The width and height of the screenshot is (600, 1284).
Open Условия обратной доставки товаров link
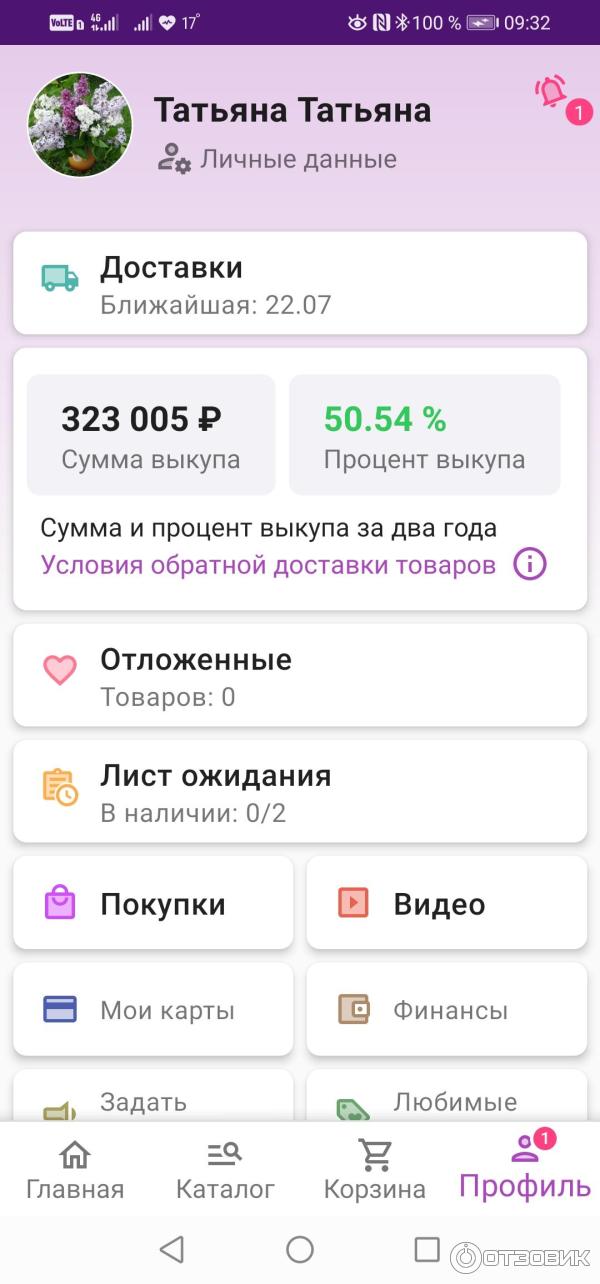[268, 565]
